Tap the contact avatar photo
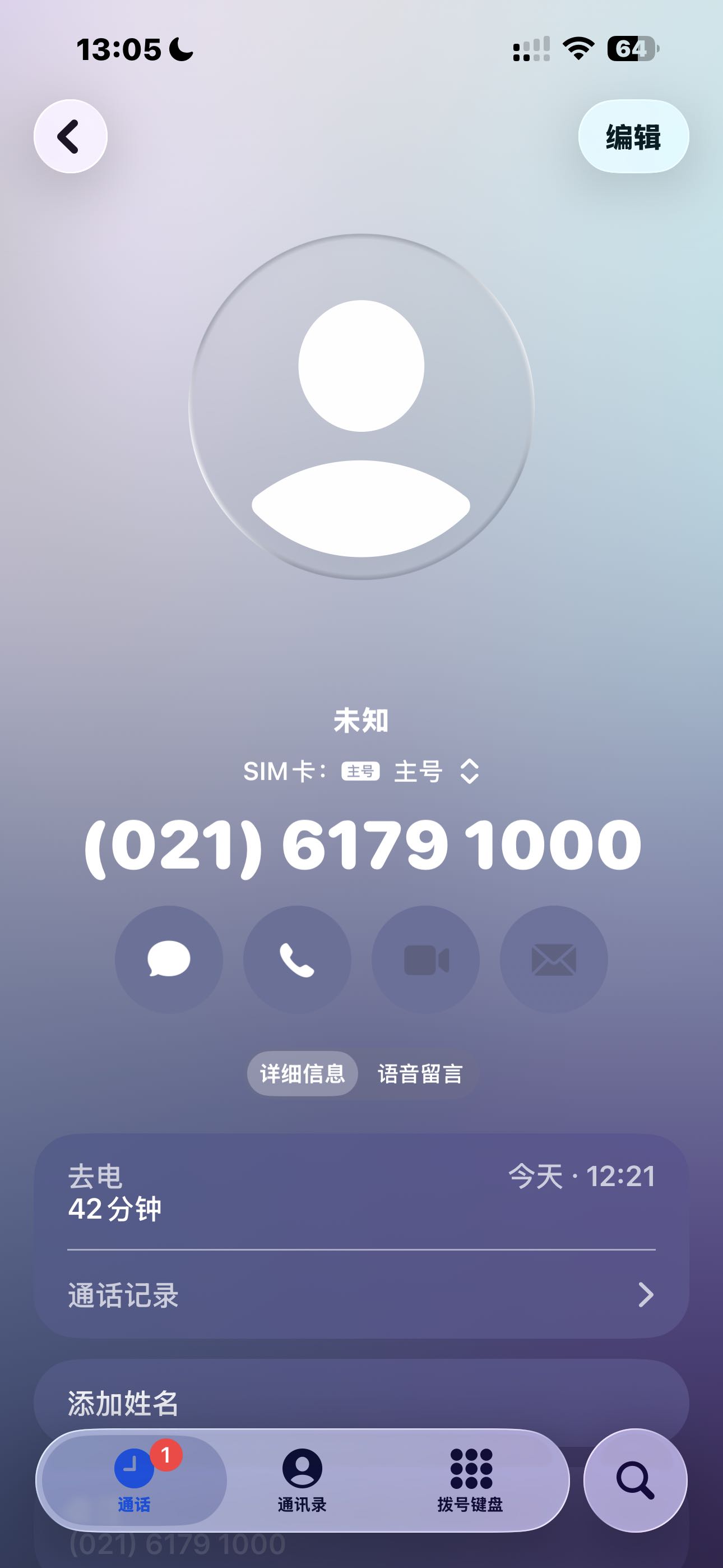Image resolution: width=723 pixels, height=1568 pixels. pyautogui.click(x=361, y=407)
